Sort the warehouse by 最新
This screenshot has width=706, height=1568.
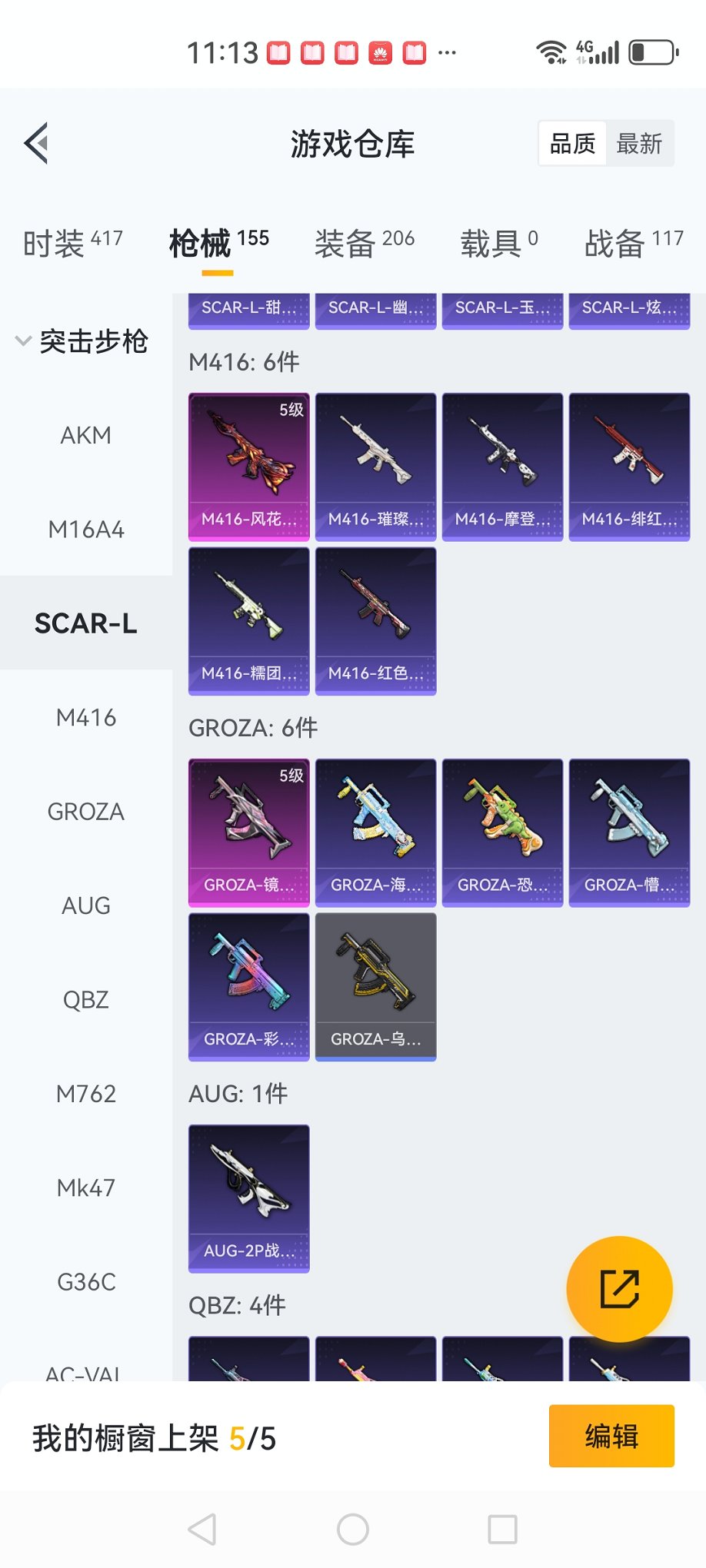pos(639,144)
